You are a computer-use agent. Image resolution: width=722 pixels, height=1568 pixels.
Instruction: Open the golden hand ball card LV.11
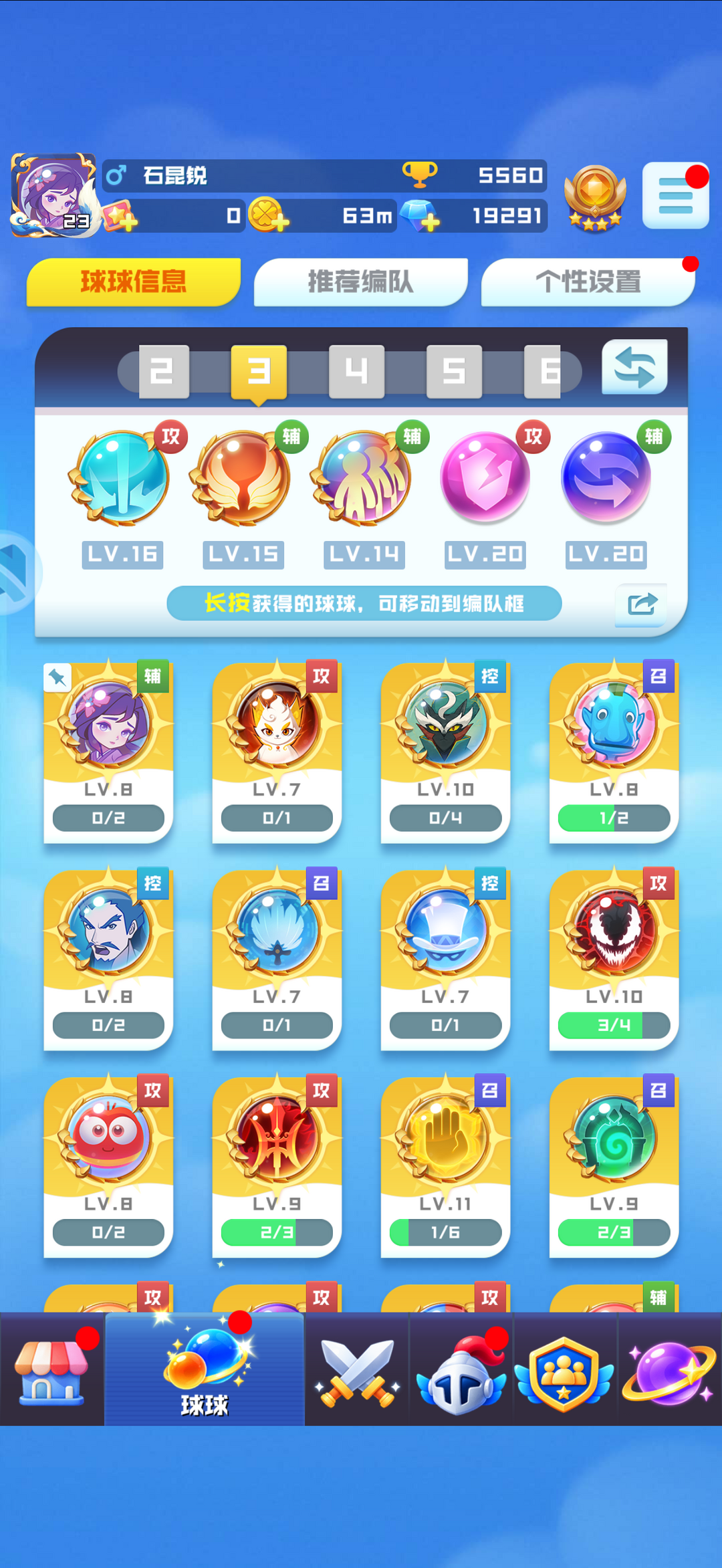coord(445,1166)
